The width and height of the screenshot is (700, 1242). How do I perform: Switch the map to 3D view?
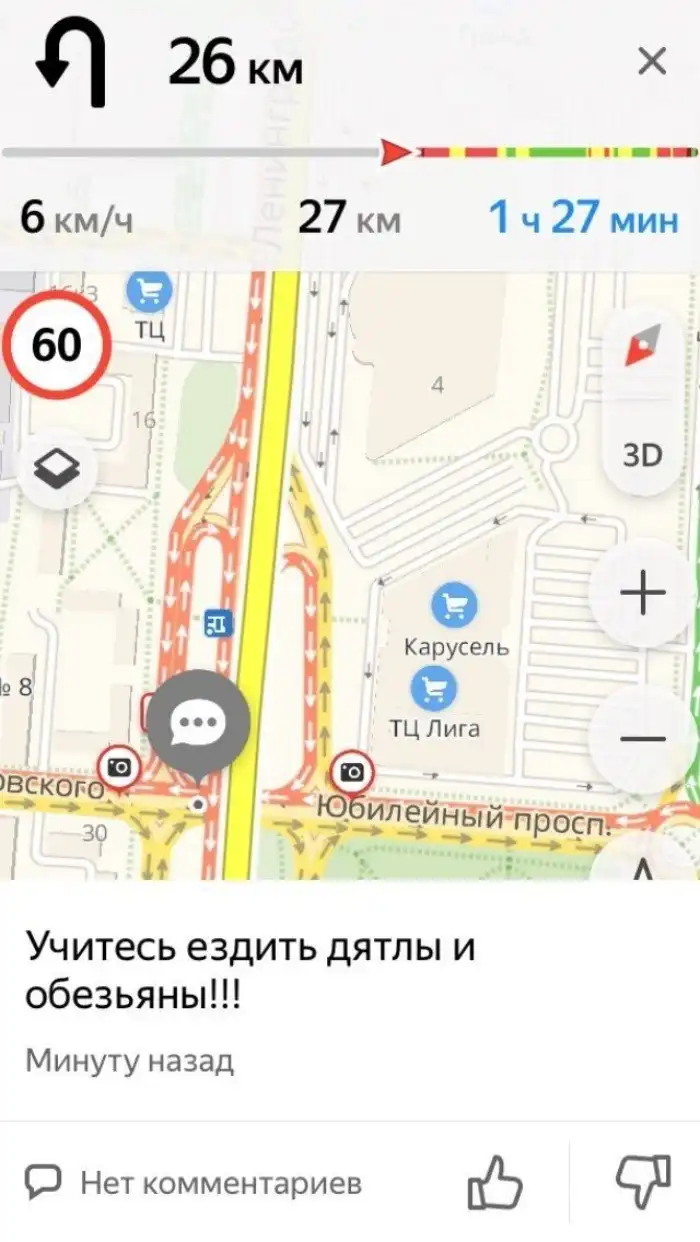[x=643, y=455]
